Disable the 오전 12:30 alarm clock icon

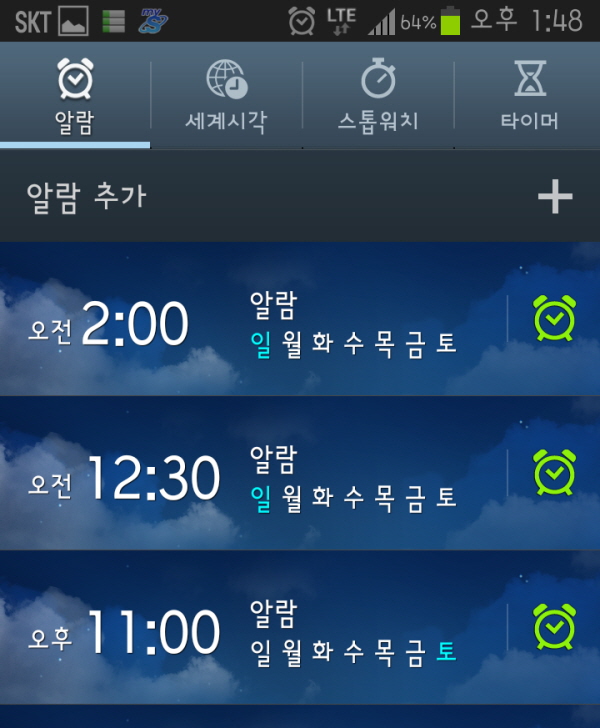coord(554,474)
